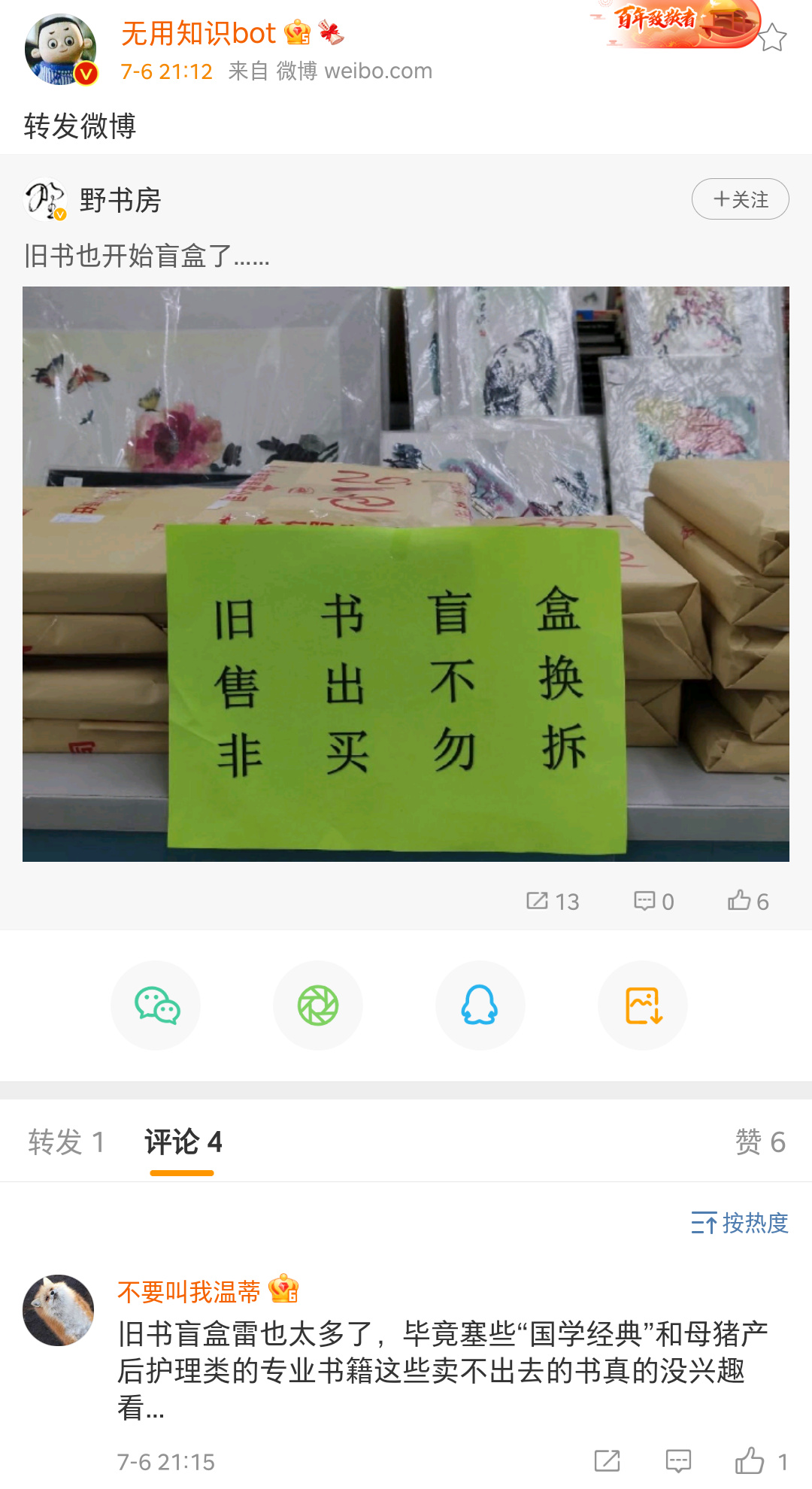Like 不要叫我温蒂's comment
The image size is (812, 1489).
click(x=750, y=1461)
